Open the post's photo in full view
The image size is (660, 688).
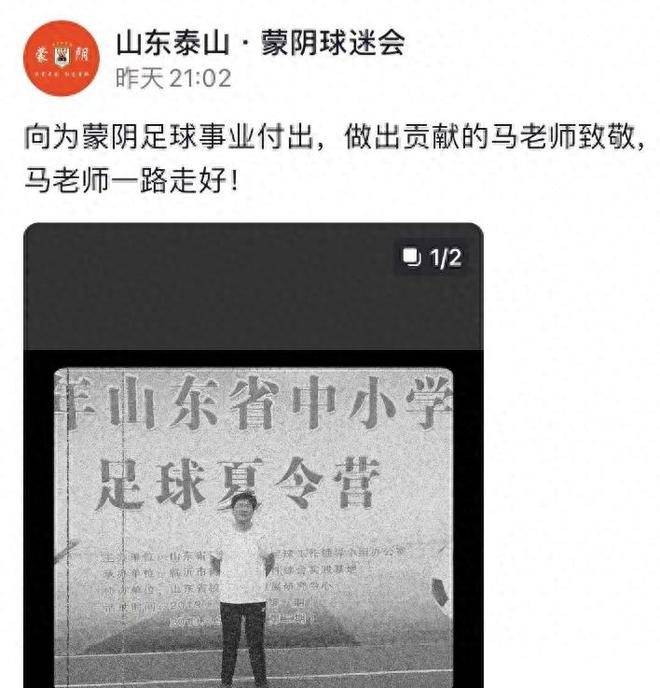(x=253, y=500)
